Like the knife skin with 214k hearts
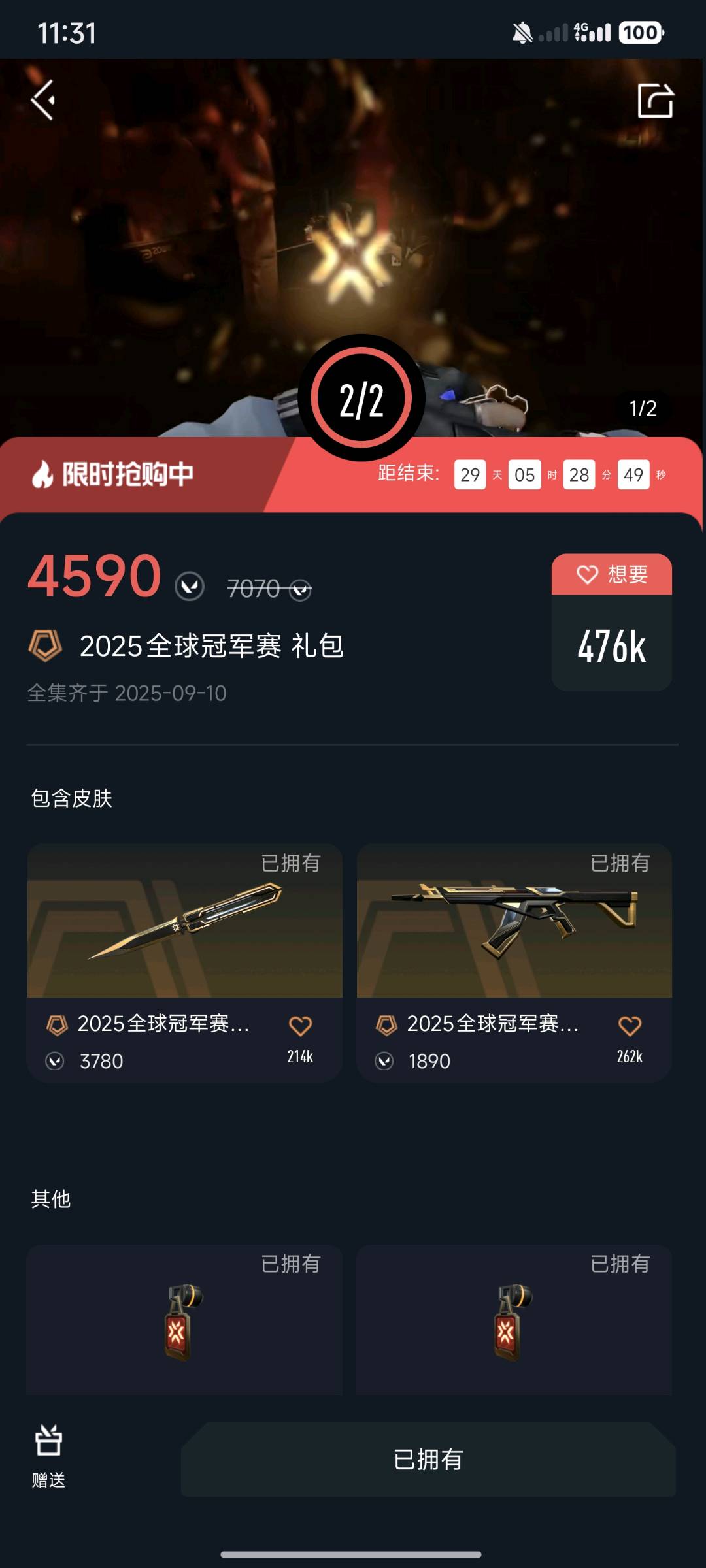 (300, 1026)
